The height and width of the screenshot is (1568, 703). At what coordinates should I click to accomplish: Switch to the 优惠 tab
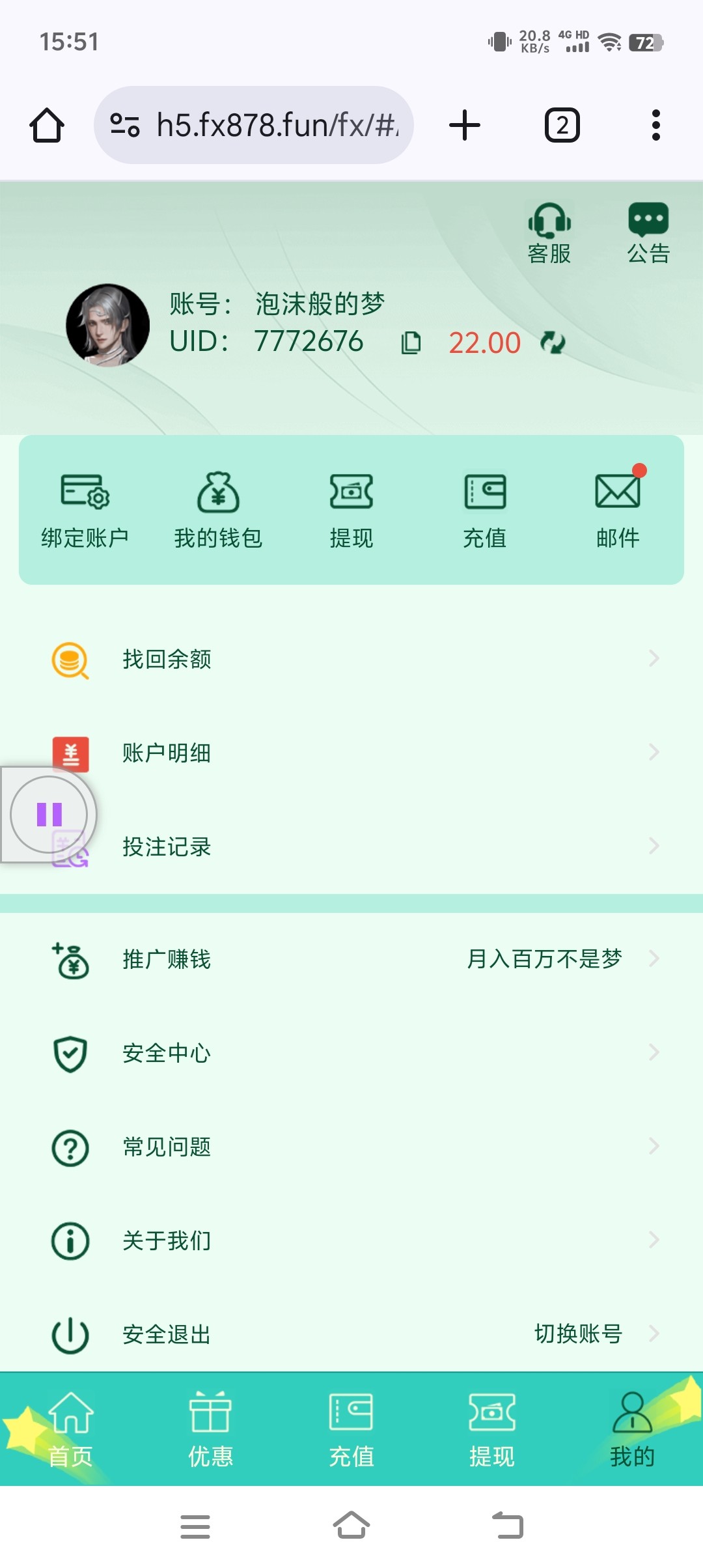pos(210,1429)
